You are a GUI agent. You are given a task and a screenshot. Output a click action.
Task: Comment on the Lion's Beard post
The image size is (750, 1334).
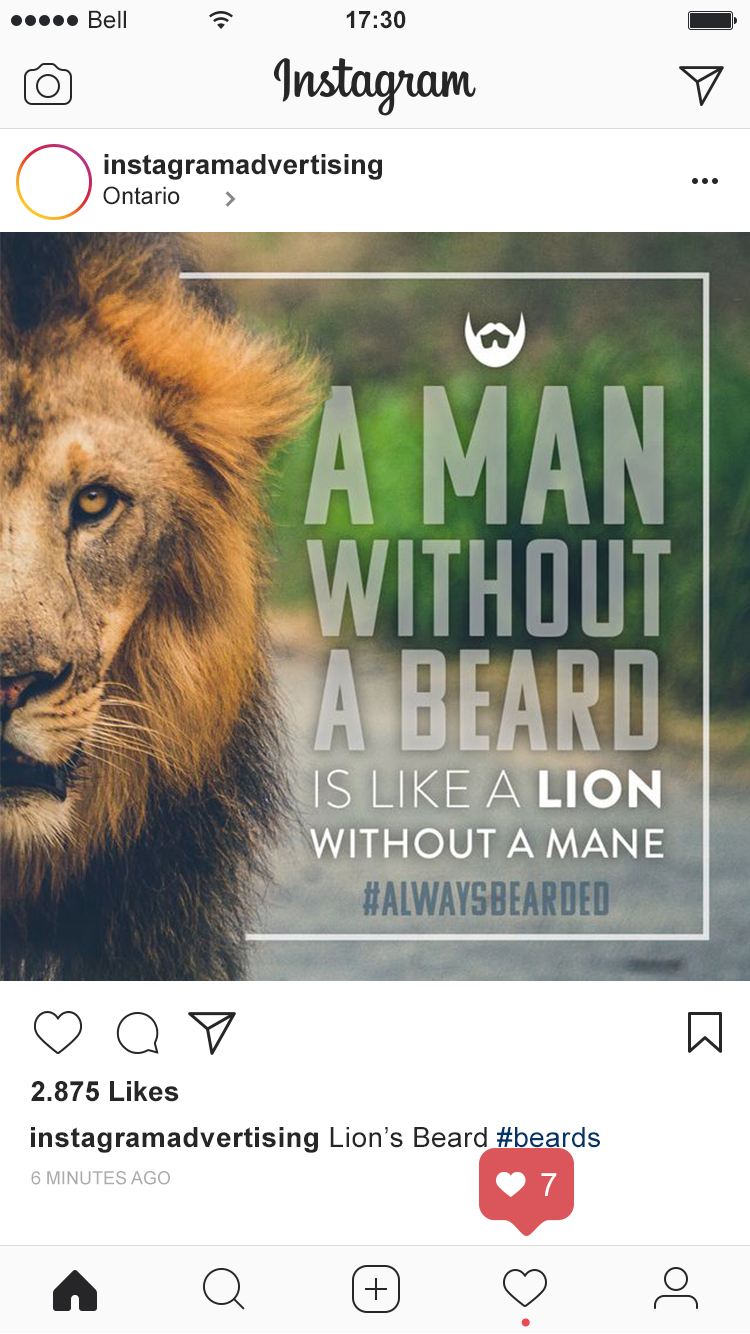click(x=138, y=1033)
